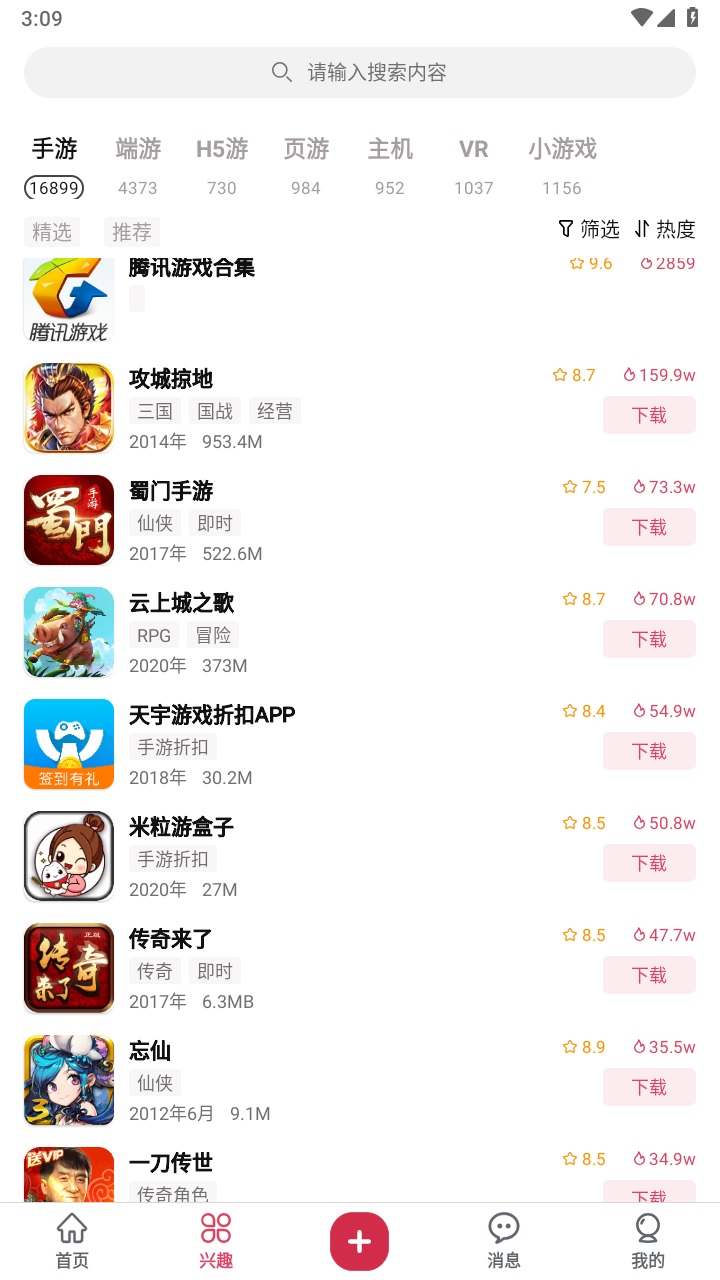The width and height of the screenshot is (720, 1280).
Task: Tap the 攻城掠地 game icon
Action: [x=68, y=408]
